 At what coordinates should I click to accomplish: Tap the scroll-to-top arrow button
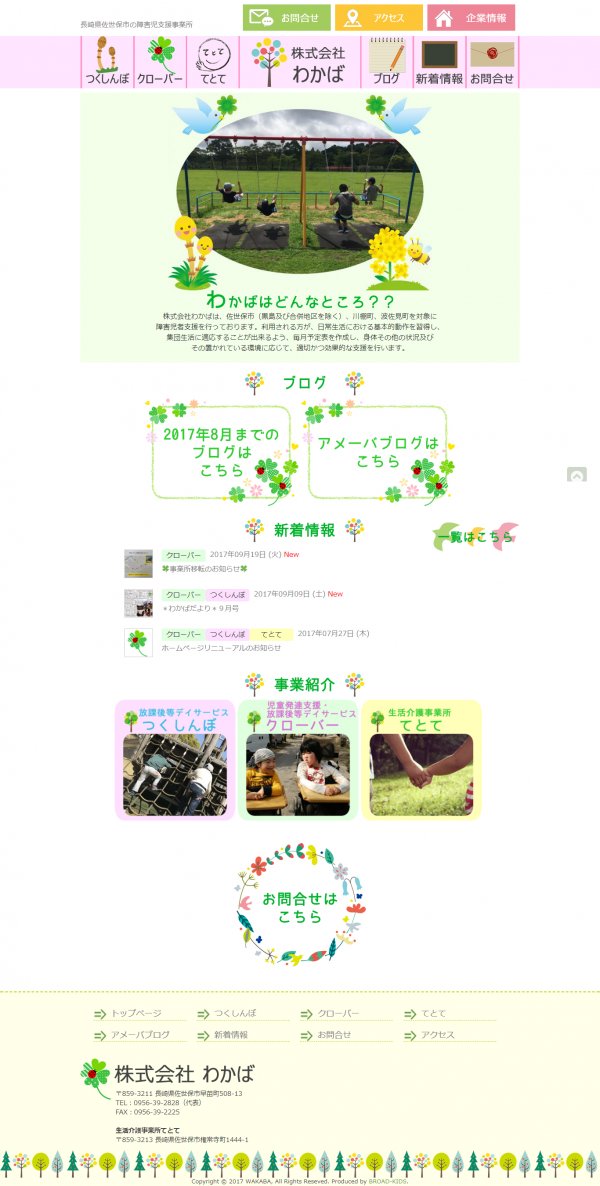tap(577, 474)
